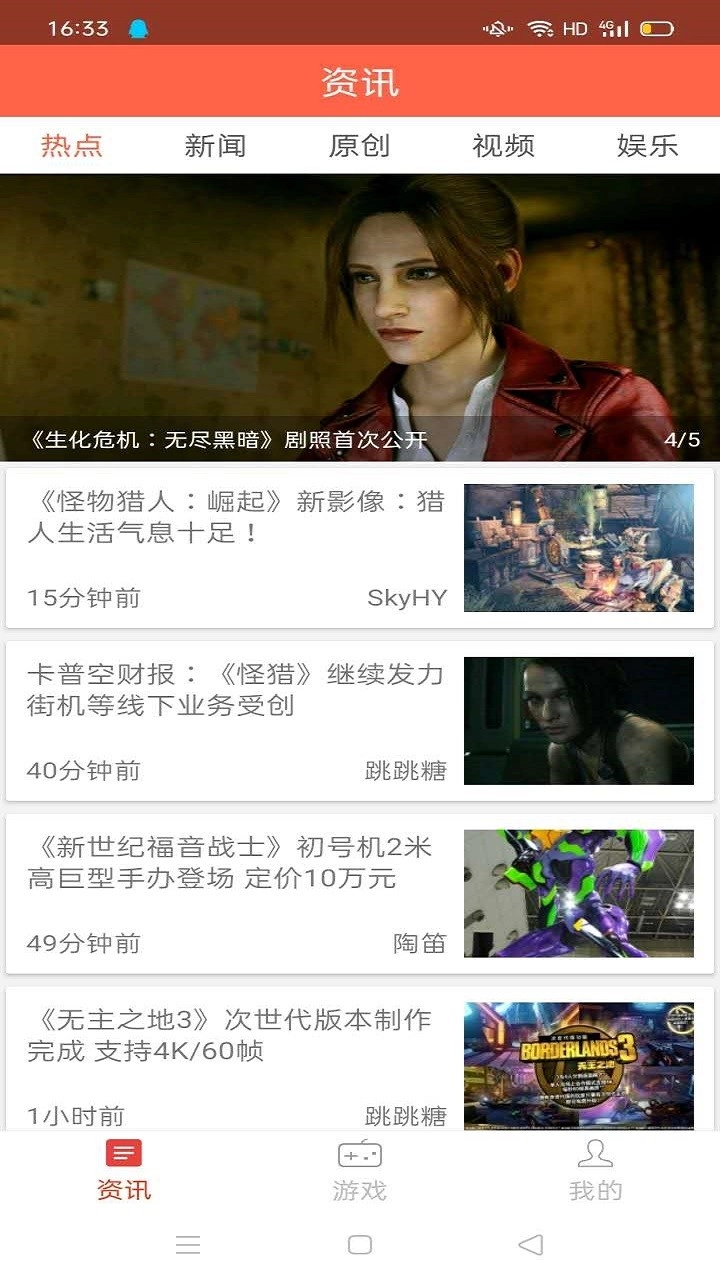Open the 无主之地3 次世代版本 article
Image resolution: width=720 pixels, height=1280 pixels.
(360, 1060)
